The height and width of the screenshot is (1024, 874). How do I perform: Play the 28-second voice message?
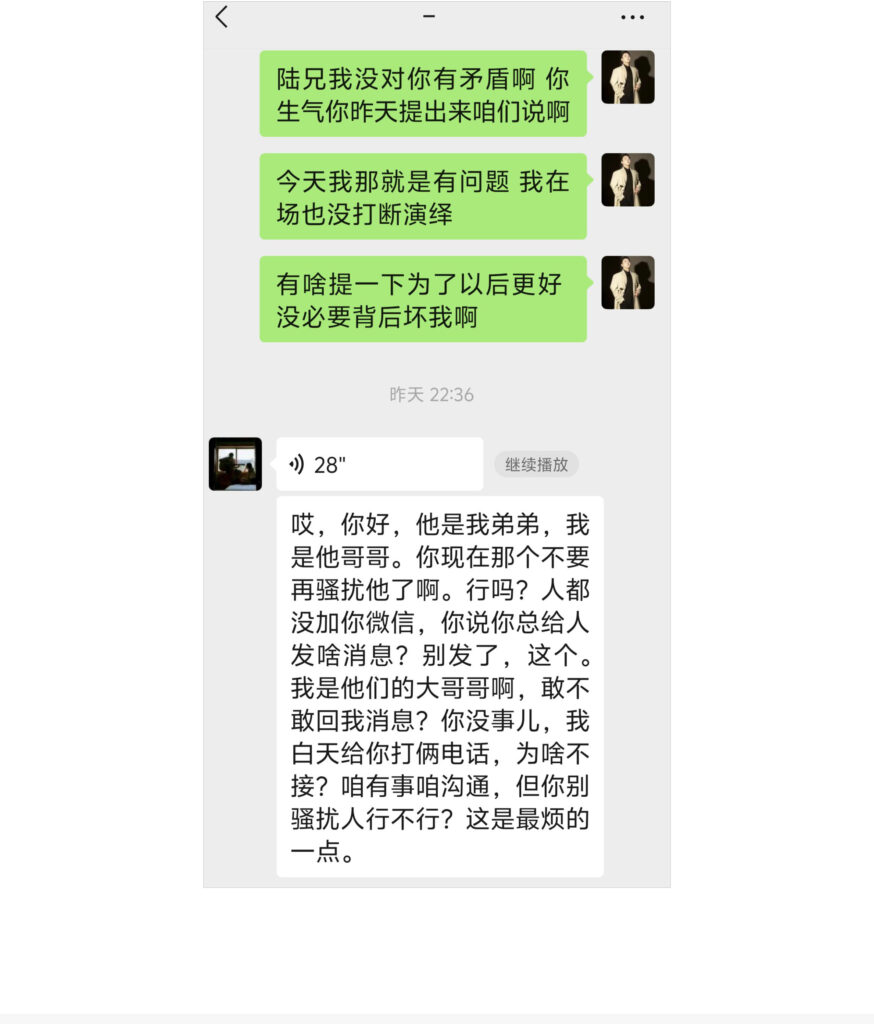(x=380, y=464)
